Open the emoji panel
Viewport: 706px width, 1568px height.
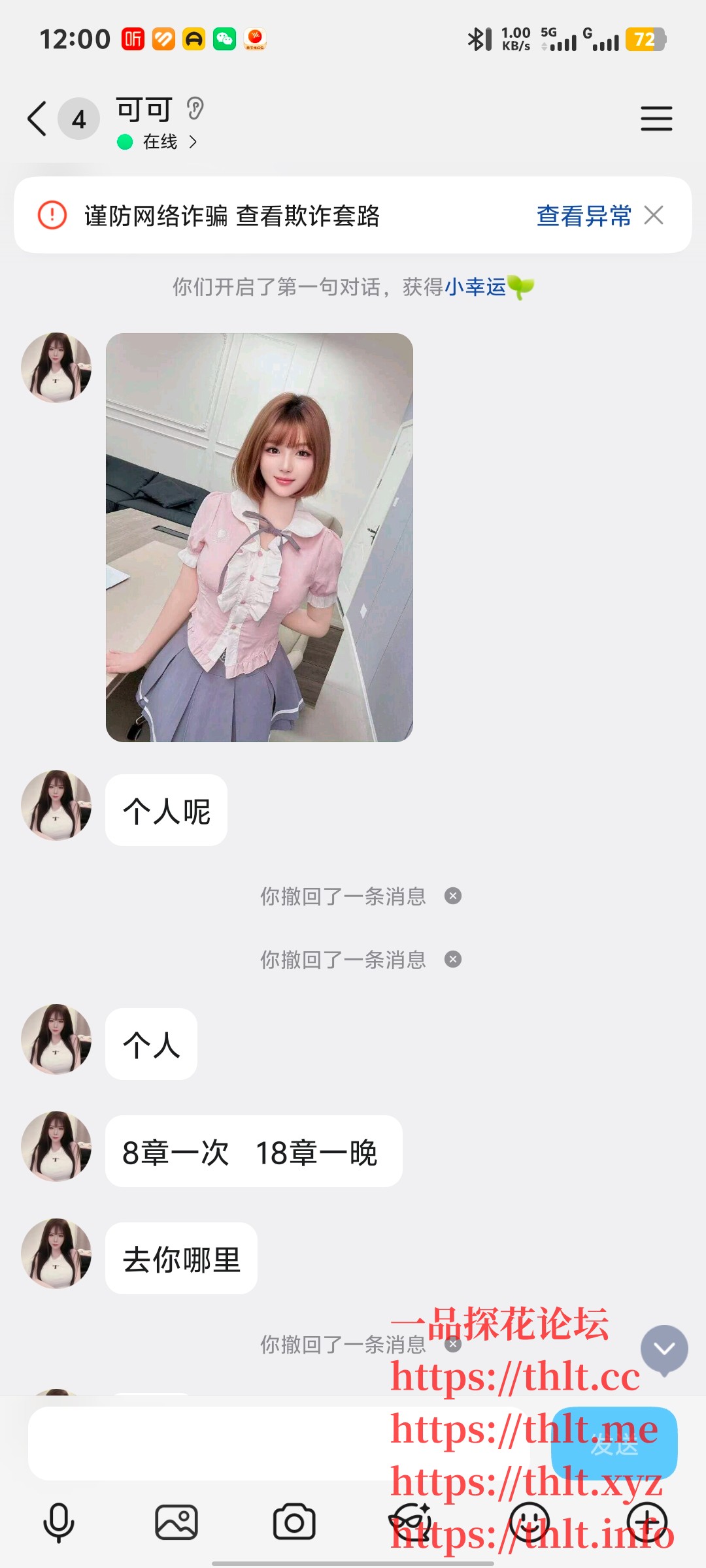coord(529,1522)
